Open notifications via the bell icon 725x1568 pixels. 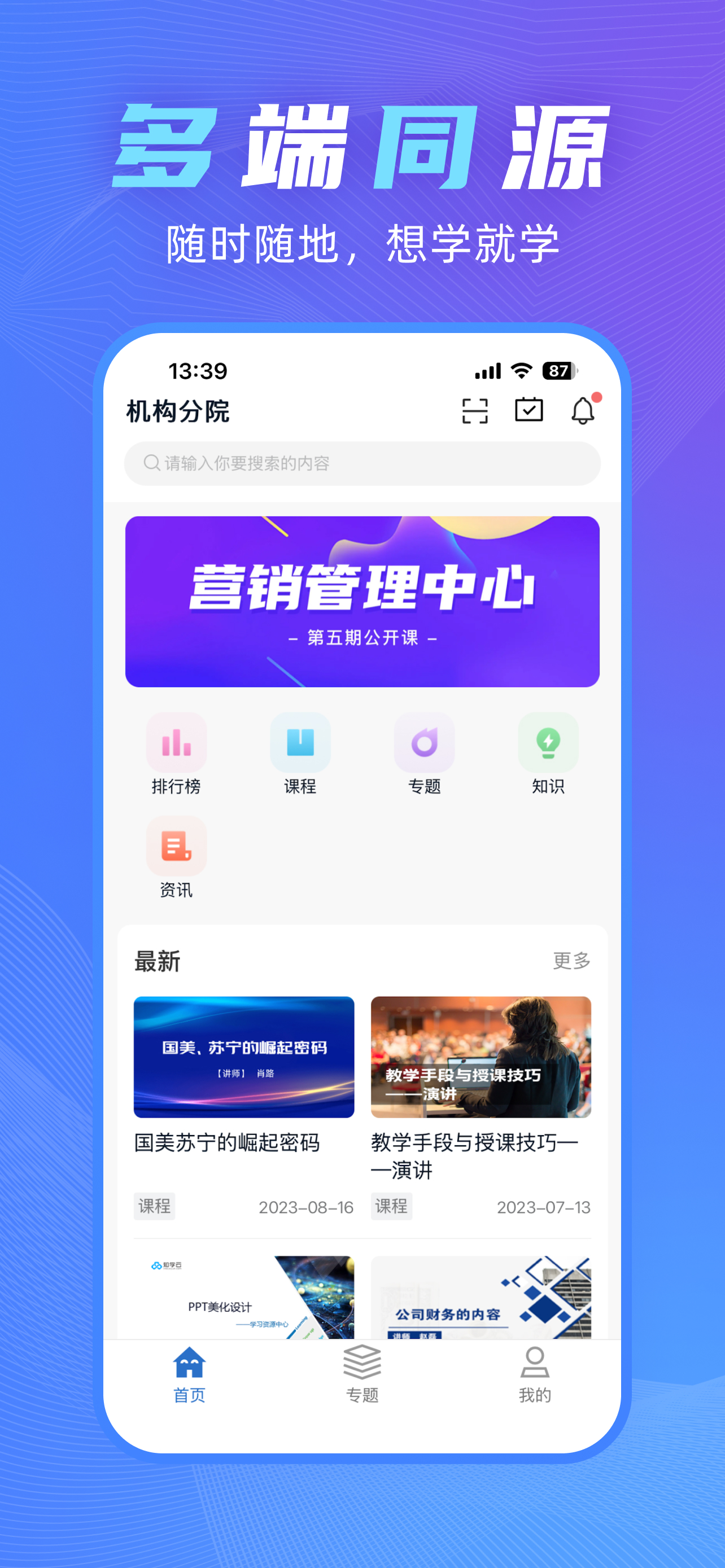(x=583, y=410)
